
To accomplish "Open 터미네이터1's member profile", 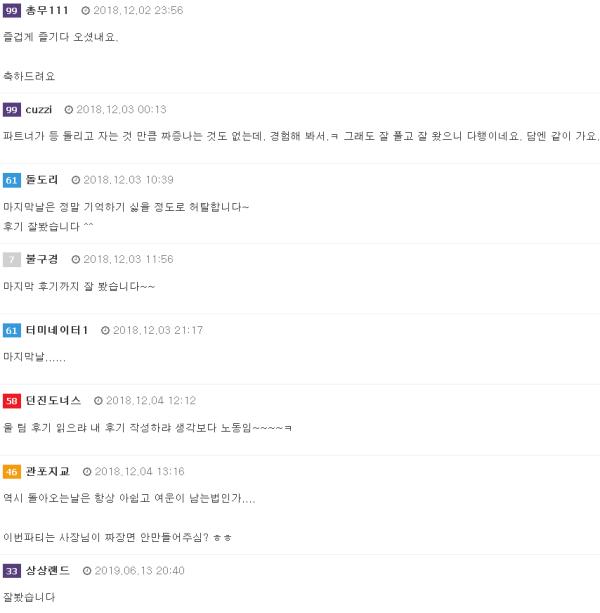I will pyautogui.click(x=57, y=330).
